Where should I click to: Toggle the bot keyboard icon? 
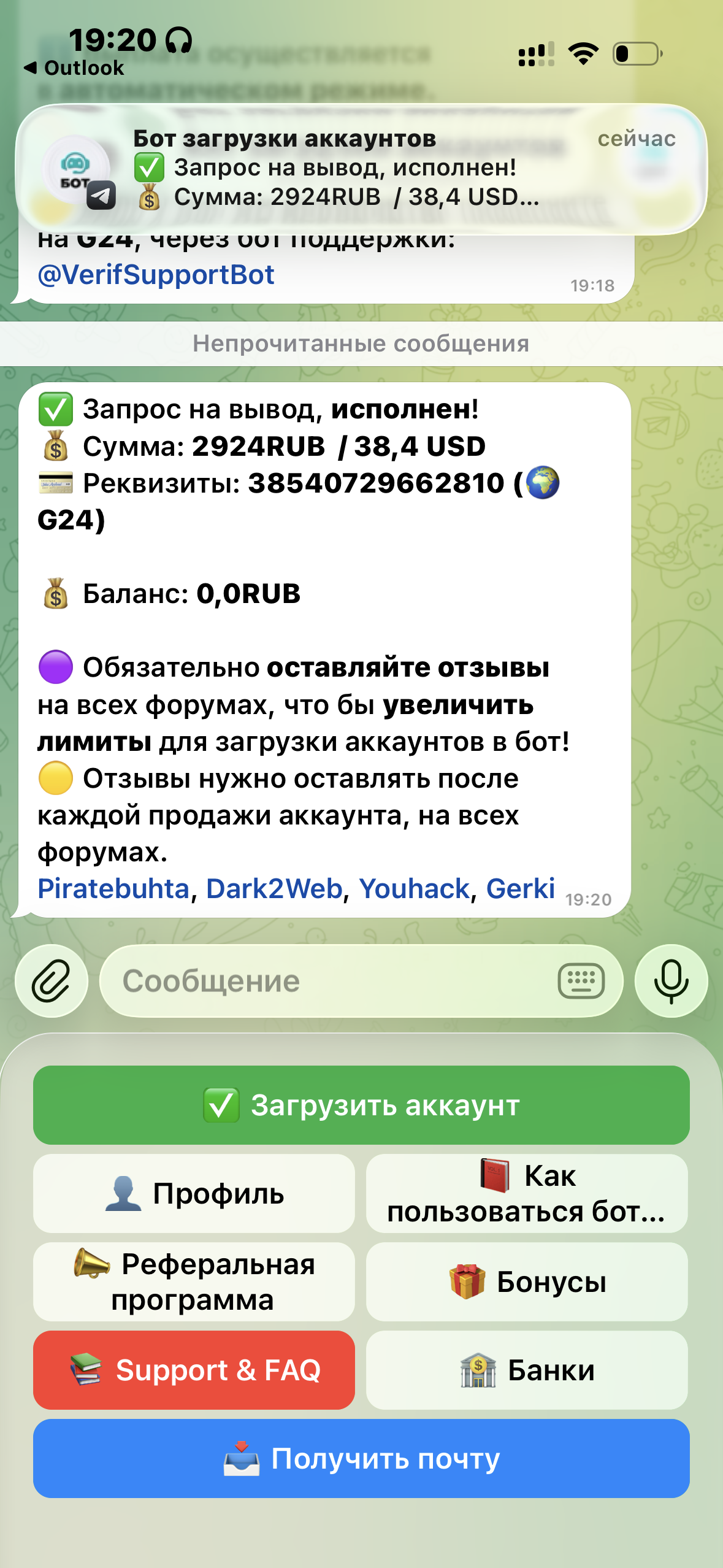(x=581, y=981)
